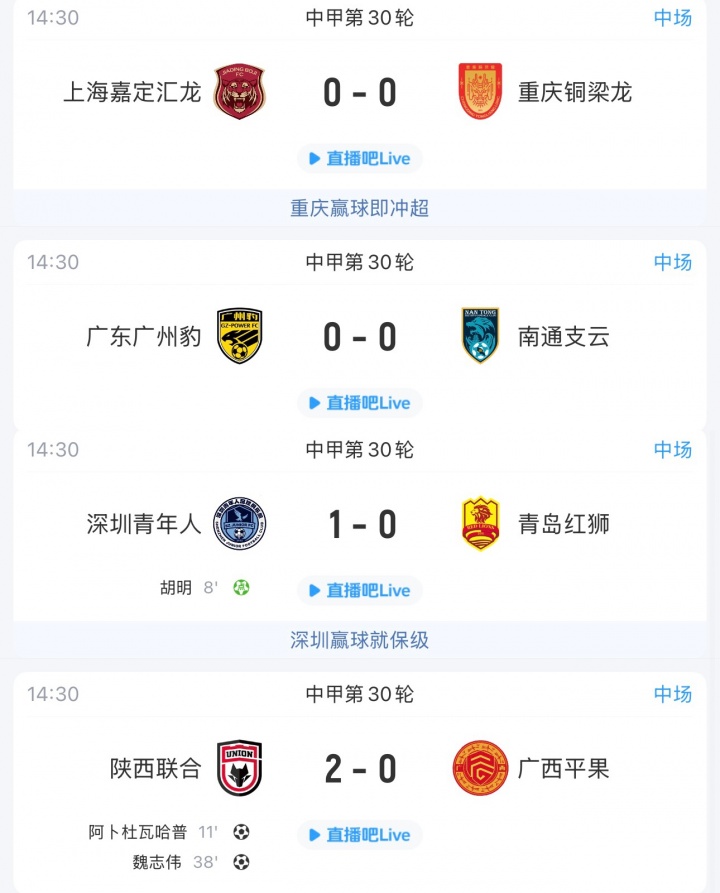Open the 广东广州豹 vs 南通支云 match

(x=360, y=337)
